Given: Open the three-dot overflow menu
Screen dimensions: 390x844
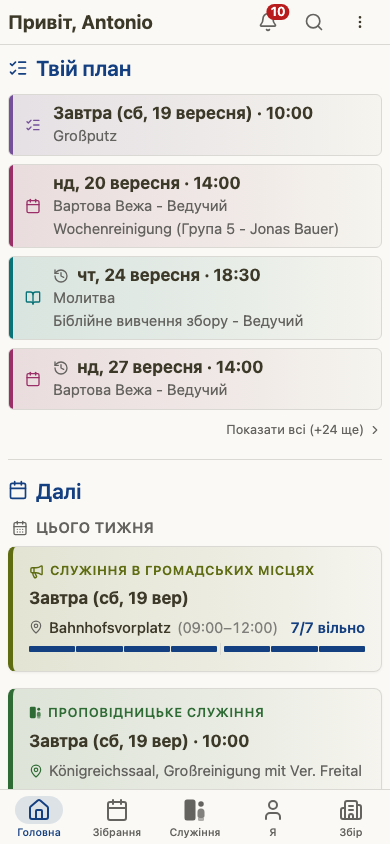Looking at the screenshot, I should (360, 23).
